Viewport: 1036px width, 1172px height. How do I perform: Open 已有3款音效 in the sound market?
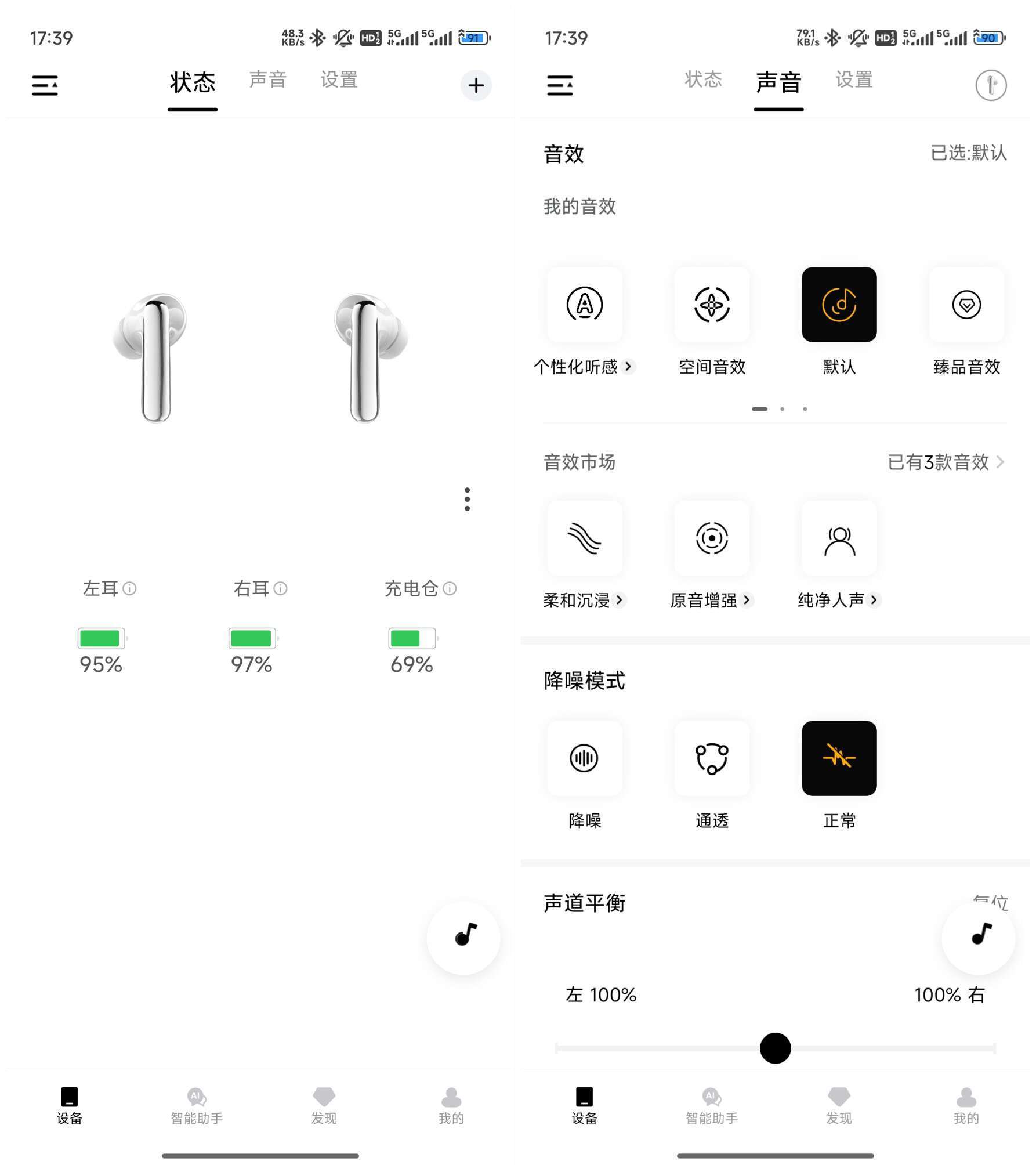pos(946,462)
